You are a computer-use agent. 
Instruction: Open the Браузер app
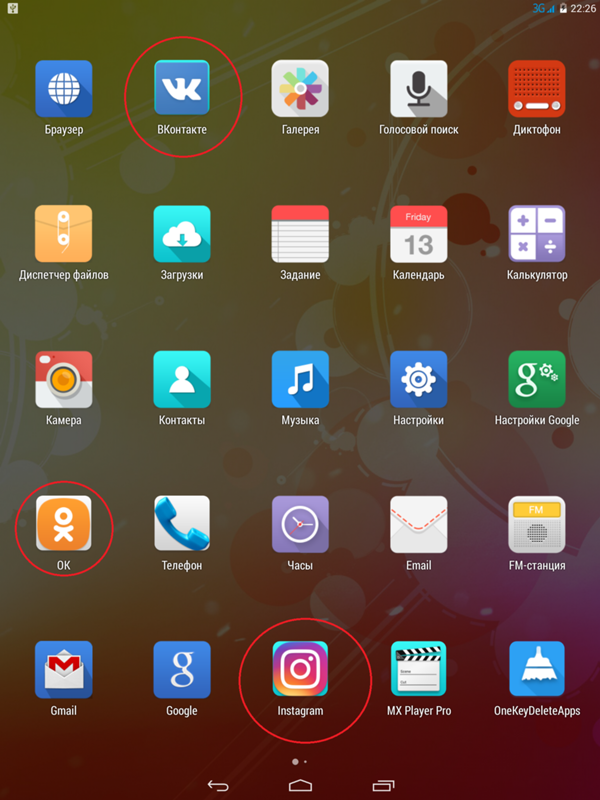coord(64,89)
